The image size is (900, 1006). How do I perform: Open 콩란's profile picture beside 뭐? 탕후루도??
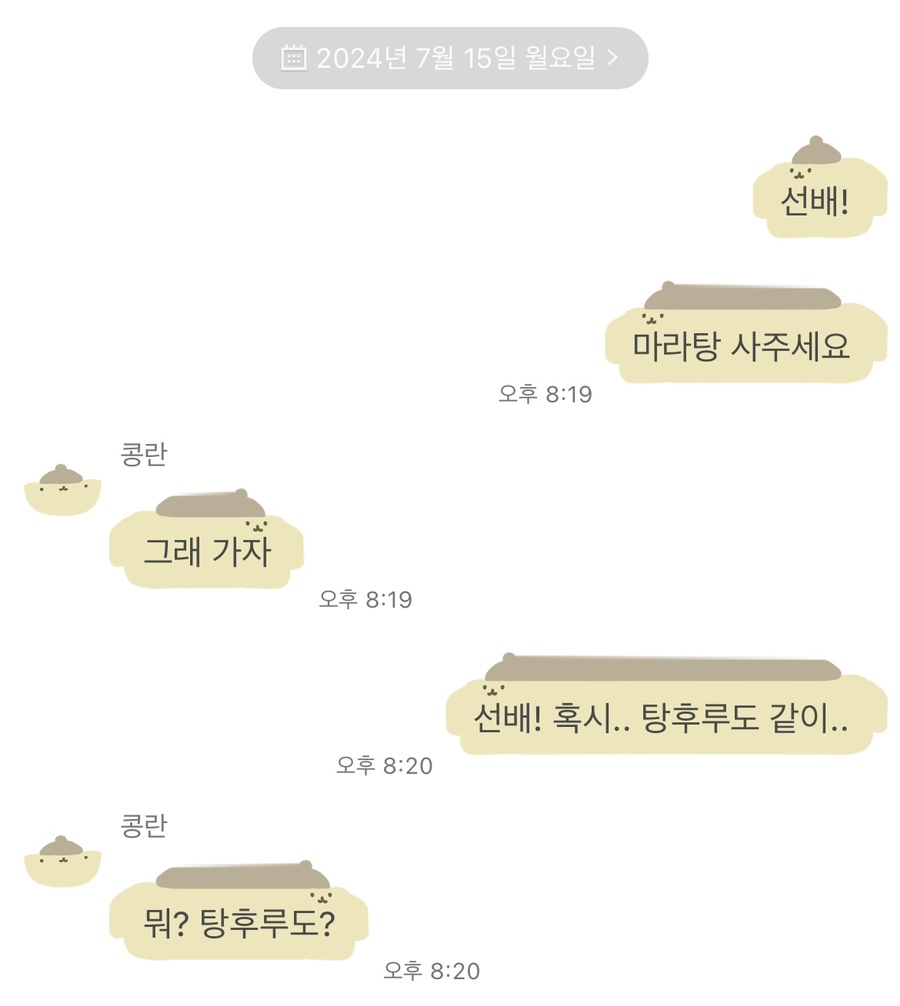[62, 861]
